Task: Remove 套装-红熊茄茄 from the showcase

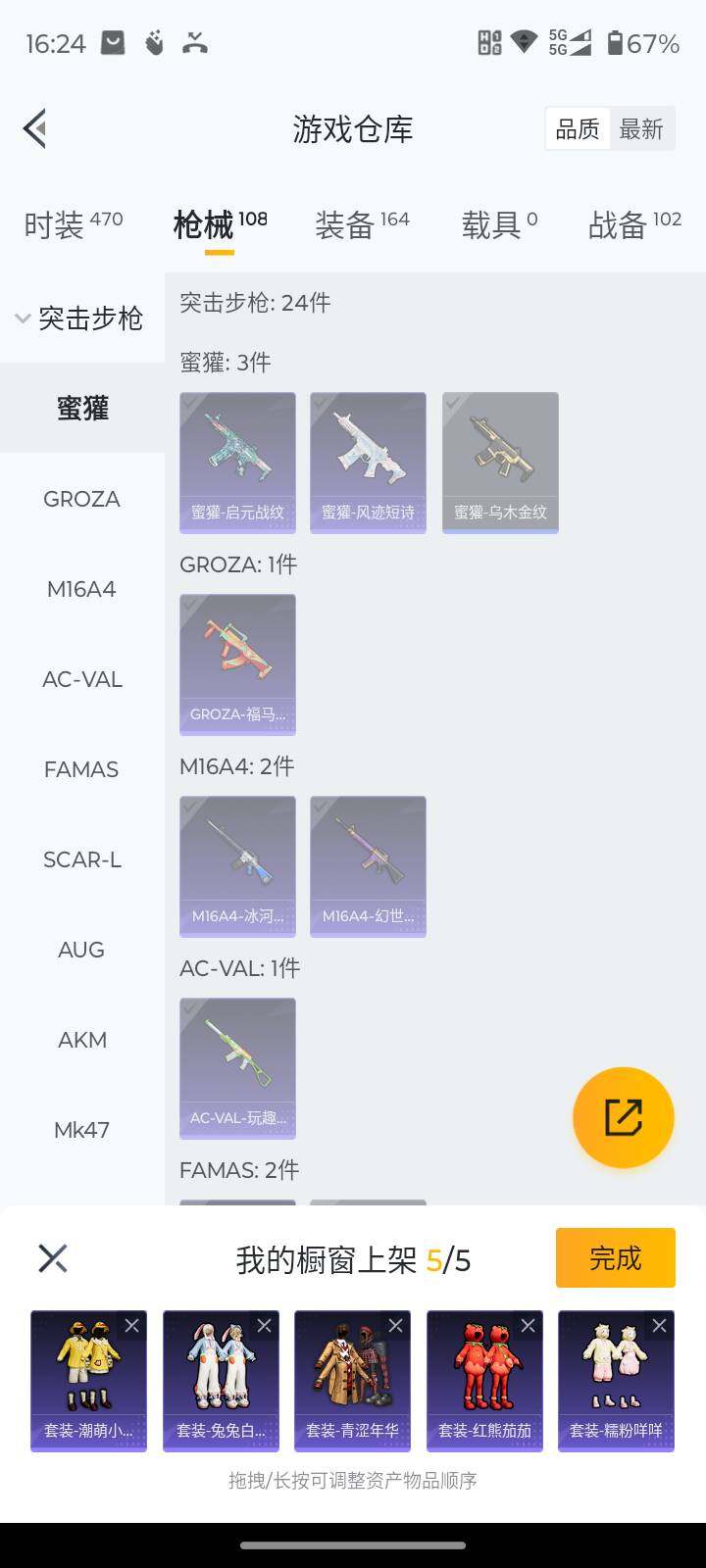Action: tap(528, 1326)
